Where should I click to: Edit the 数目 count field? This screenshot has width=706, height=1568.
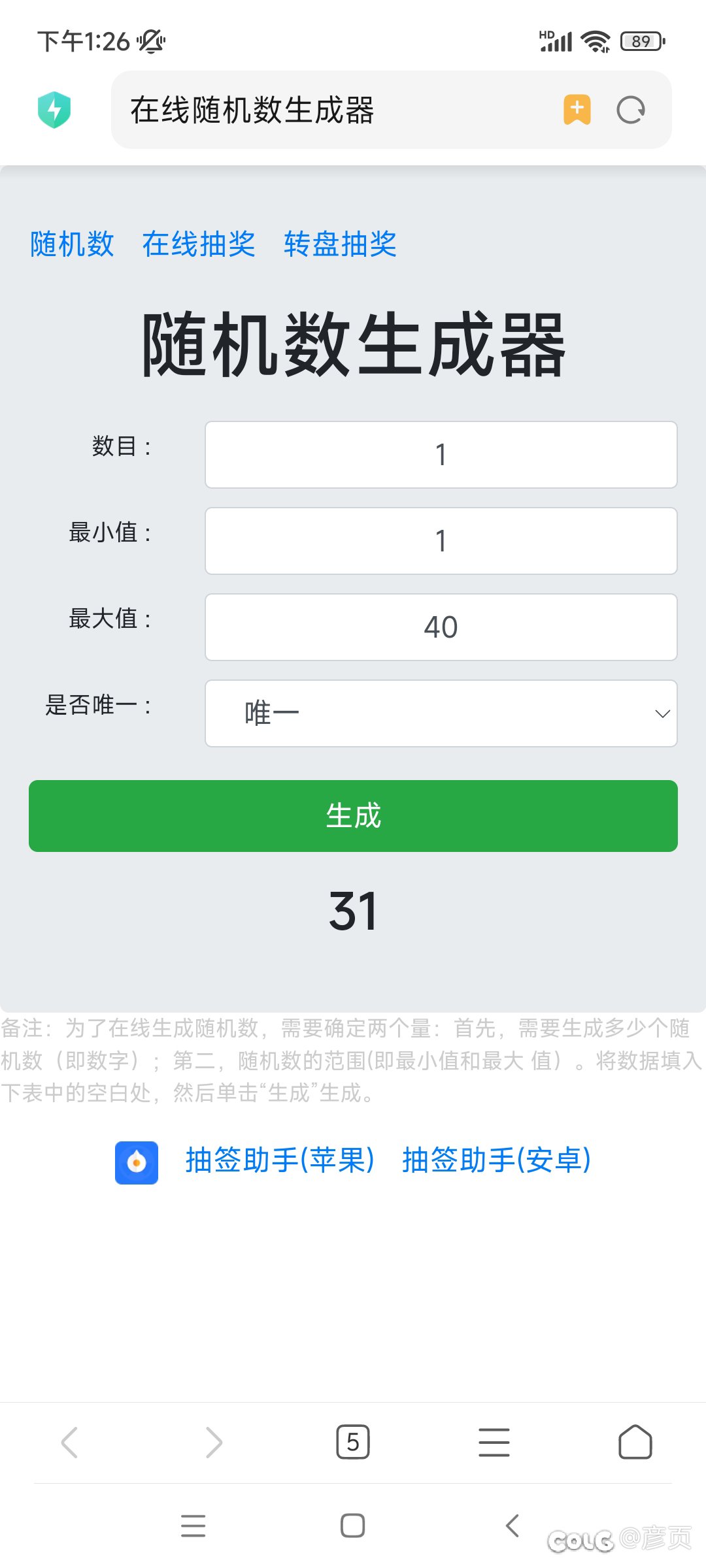(441, 455)
